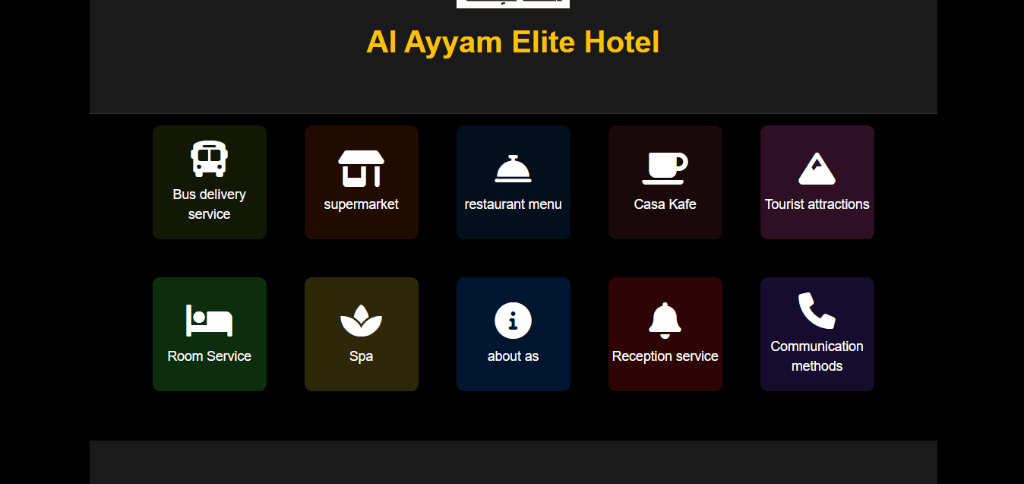Open the Reception service tile
Image resolution: width=1024 pixels, height=484 pixels.
(x=665, y=334)
